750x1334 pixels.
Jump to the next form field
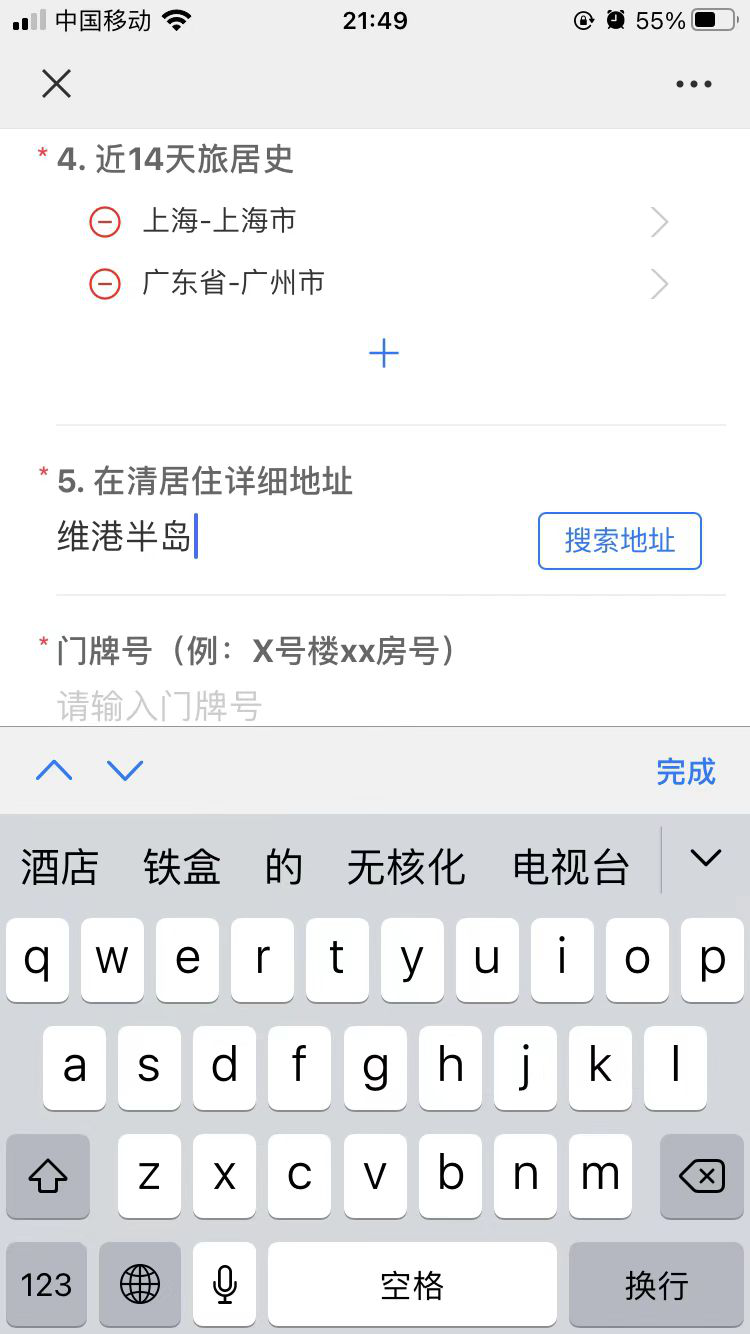125,770
